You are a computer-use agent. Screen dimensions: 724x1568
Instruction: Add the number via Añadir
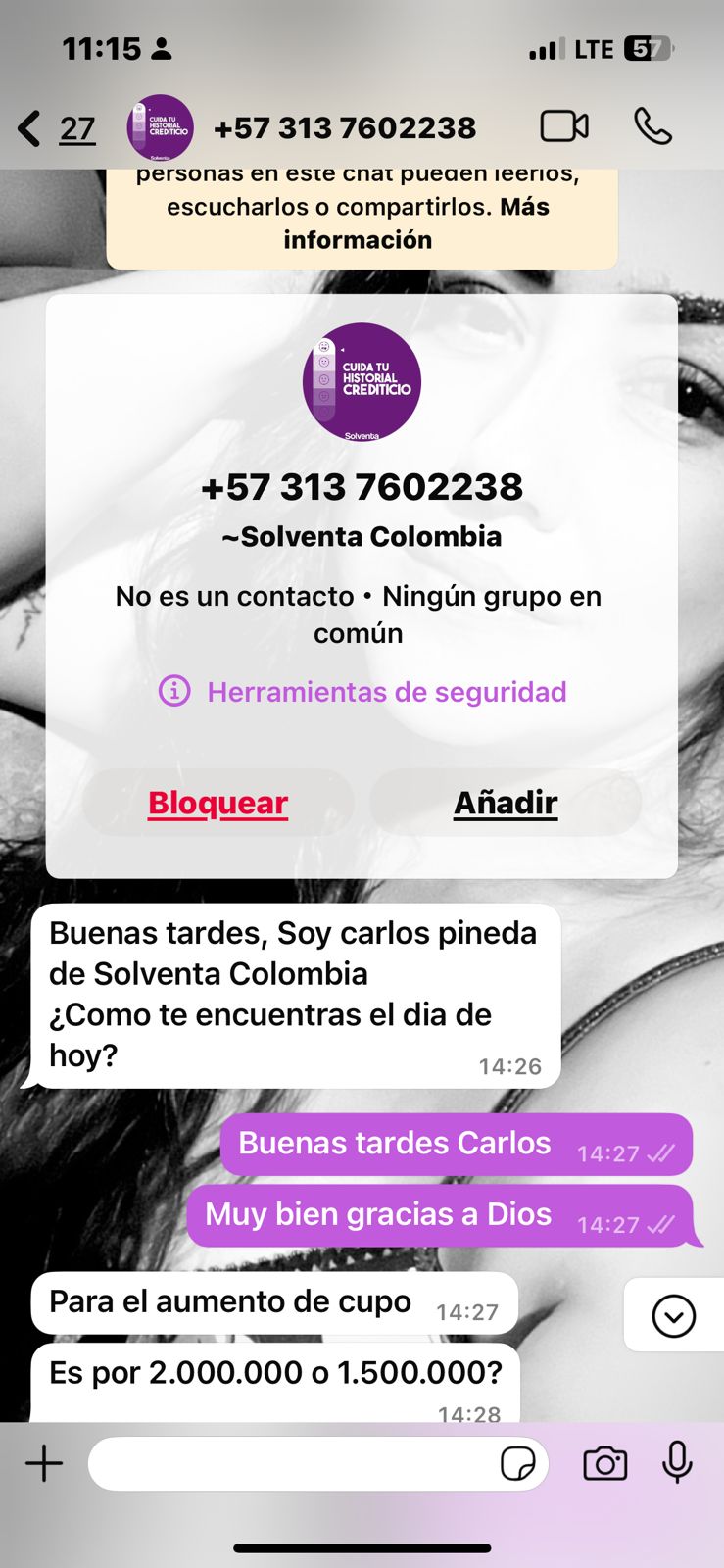(505, 803)
